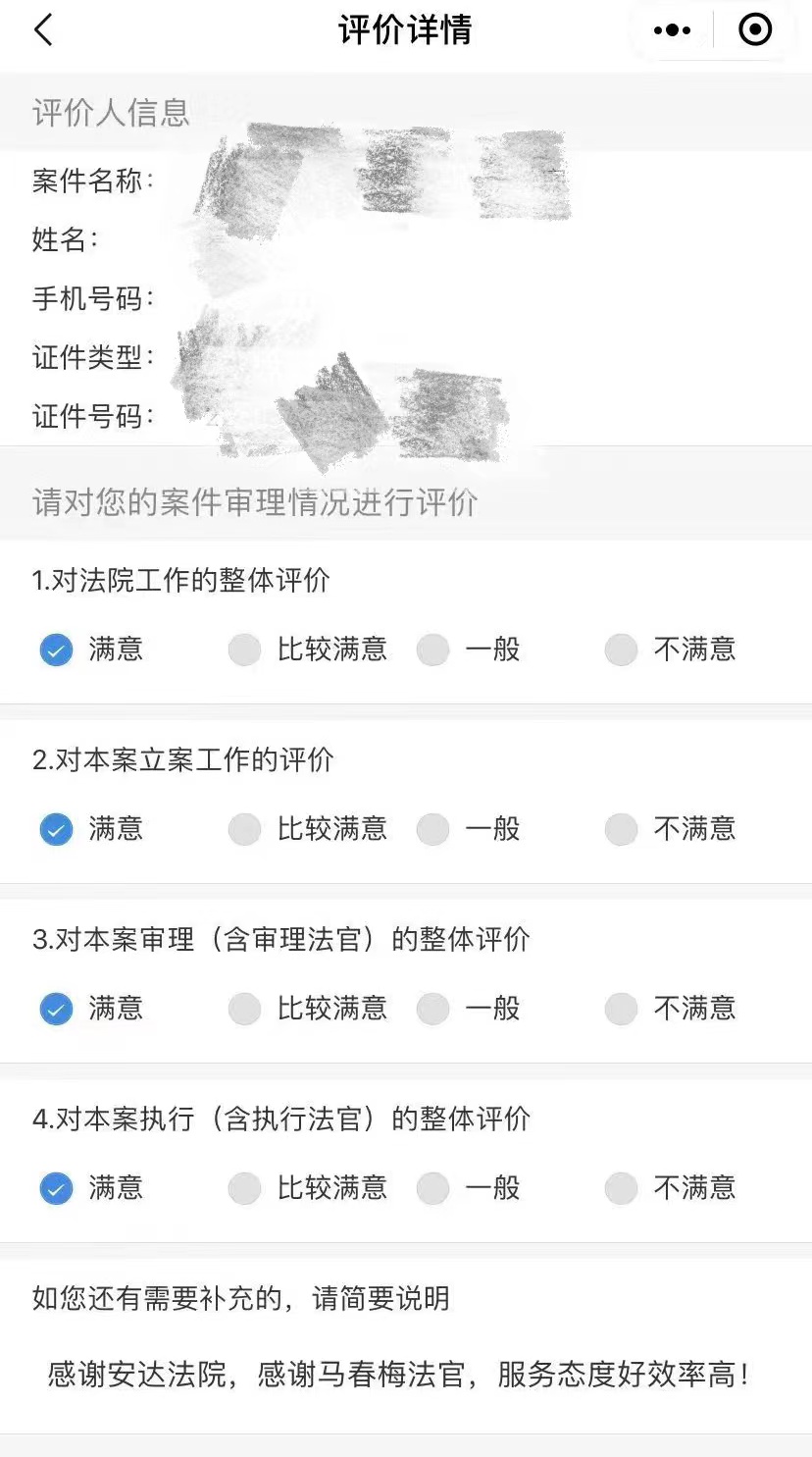Image resolution: width=812 pixels, height=1457 pixels.
Task: Tap the supplementary comment text field
Action: coord(406,1375)
